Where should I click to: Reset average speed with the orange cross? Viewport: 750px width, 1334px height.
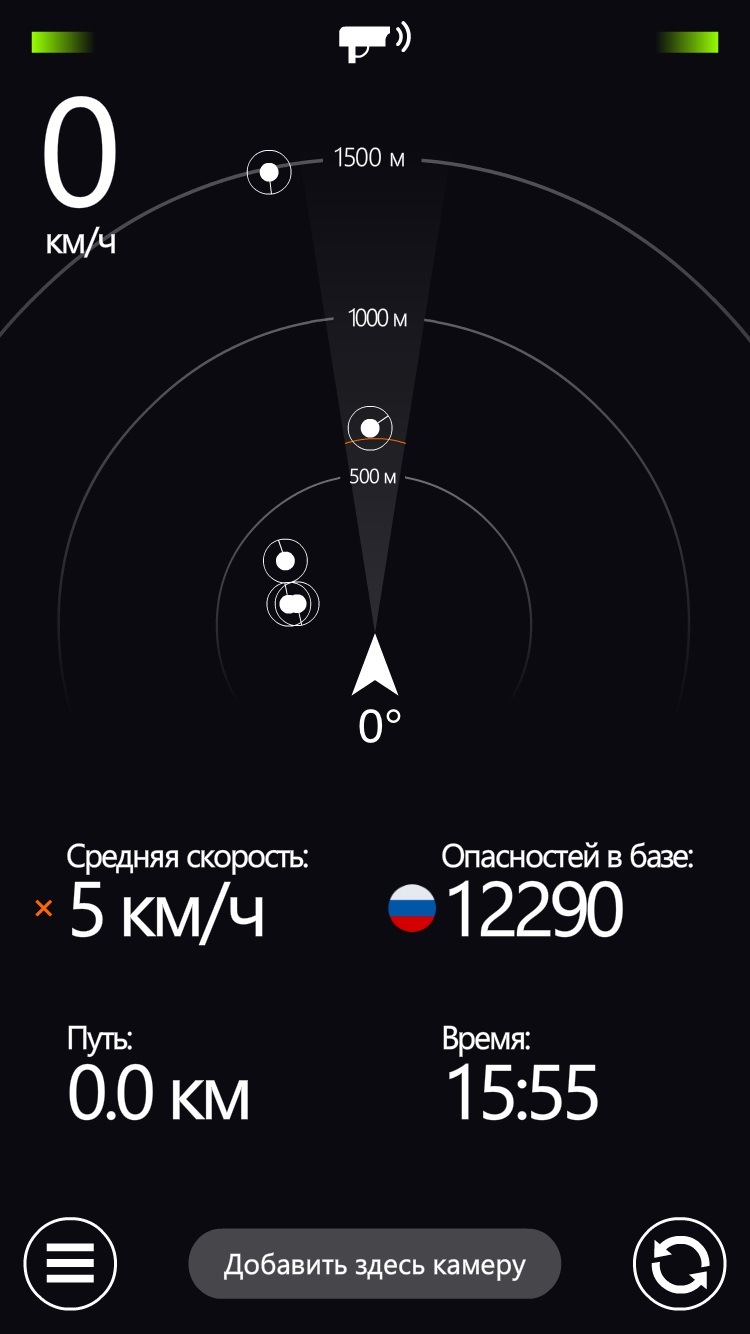[43, 909]
